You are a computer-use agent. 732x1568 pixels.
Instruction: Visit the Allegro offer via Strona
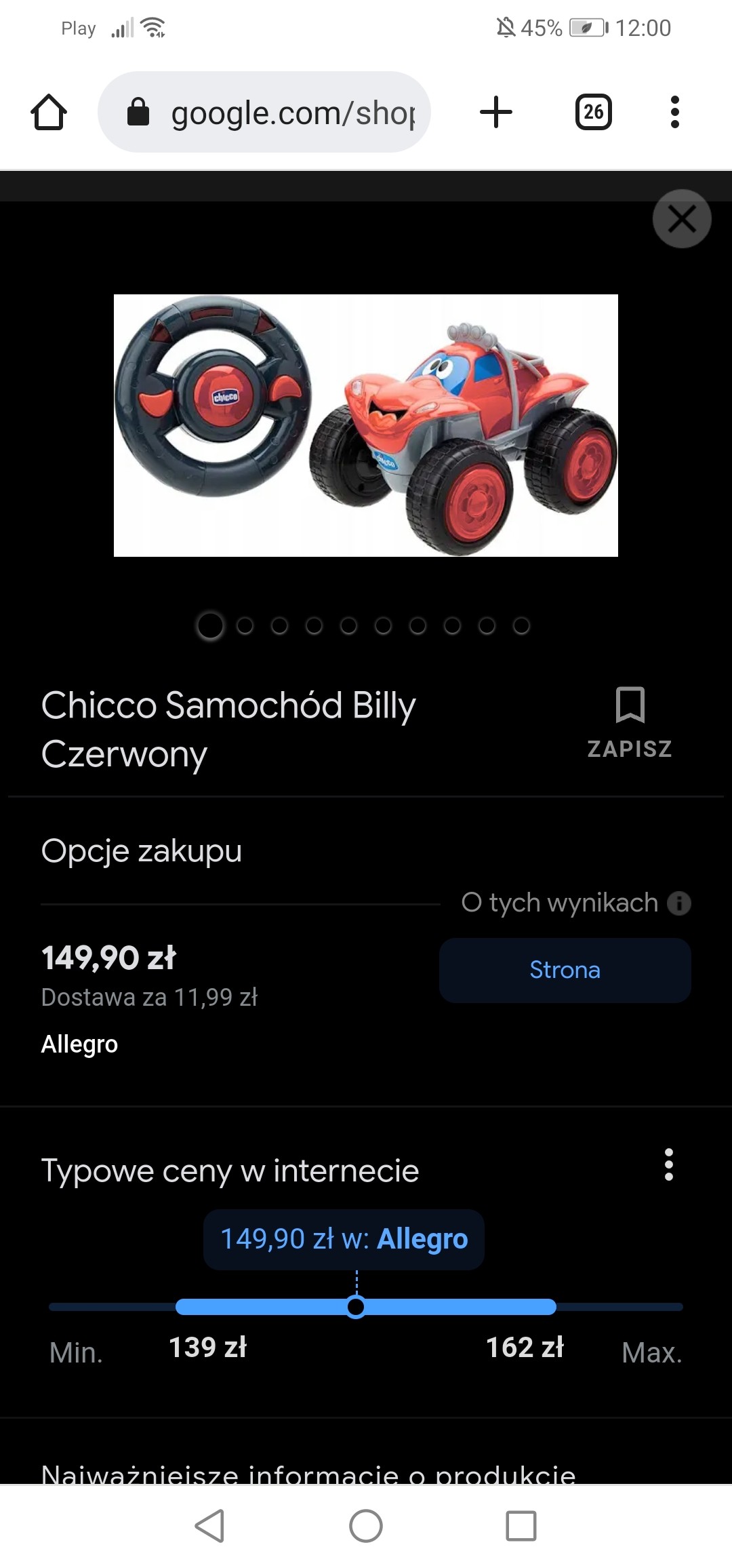click(565, 970)
